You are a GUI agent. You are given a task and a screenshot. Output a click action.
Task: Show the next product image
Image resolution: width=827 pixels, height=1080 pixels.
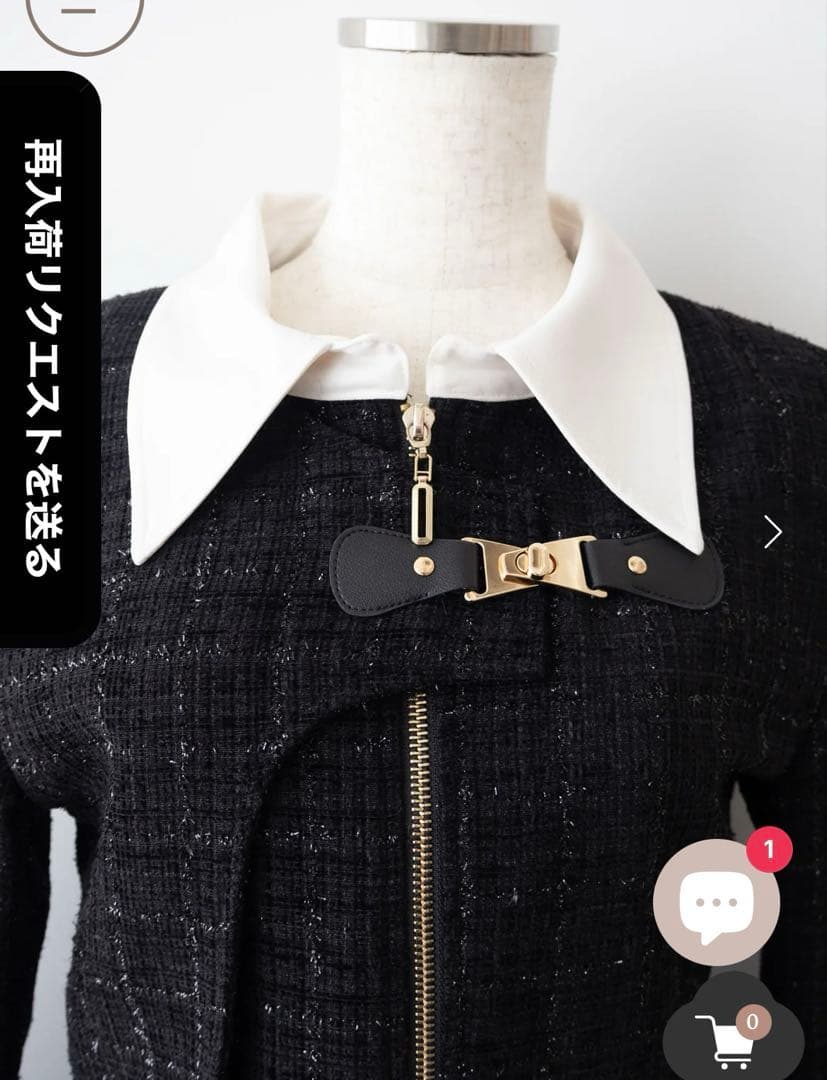772,532
